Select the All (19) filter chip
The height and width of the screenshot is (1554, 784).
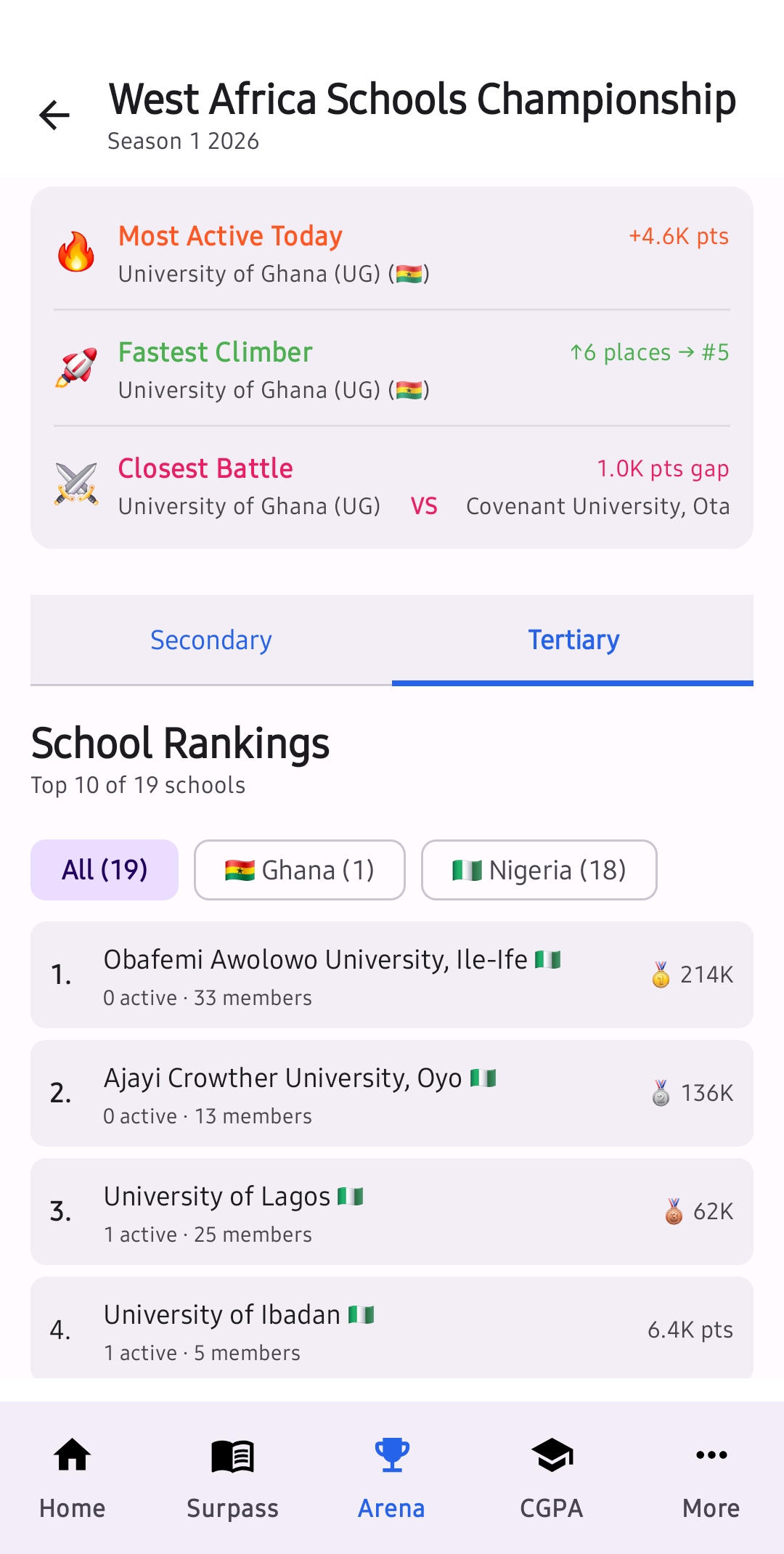[104, 869]
